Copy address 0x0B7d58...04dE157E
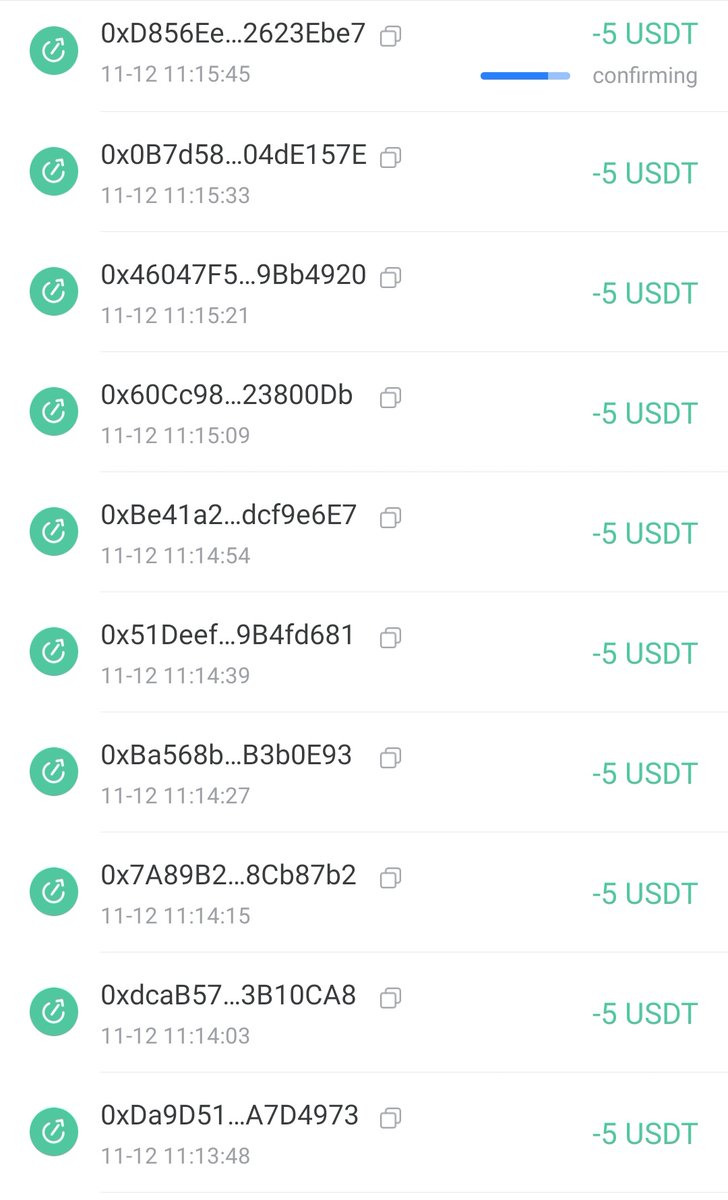The height and width of the screenshot is (1200, 728). pos(390,157)
